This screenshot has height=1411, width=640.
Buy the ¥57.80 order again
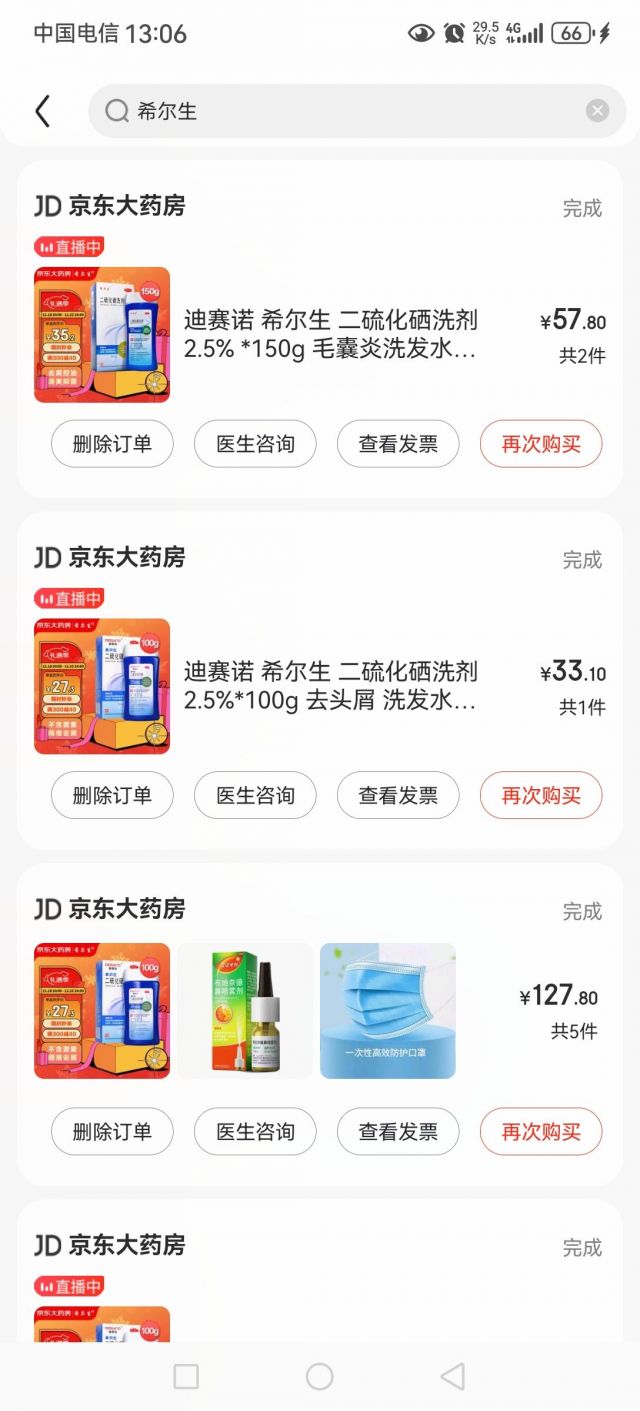541,444
